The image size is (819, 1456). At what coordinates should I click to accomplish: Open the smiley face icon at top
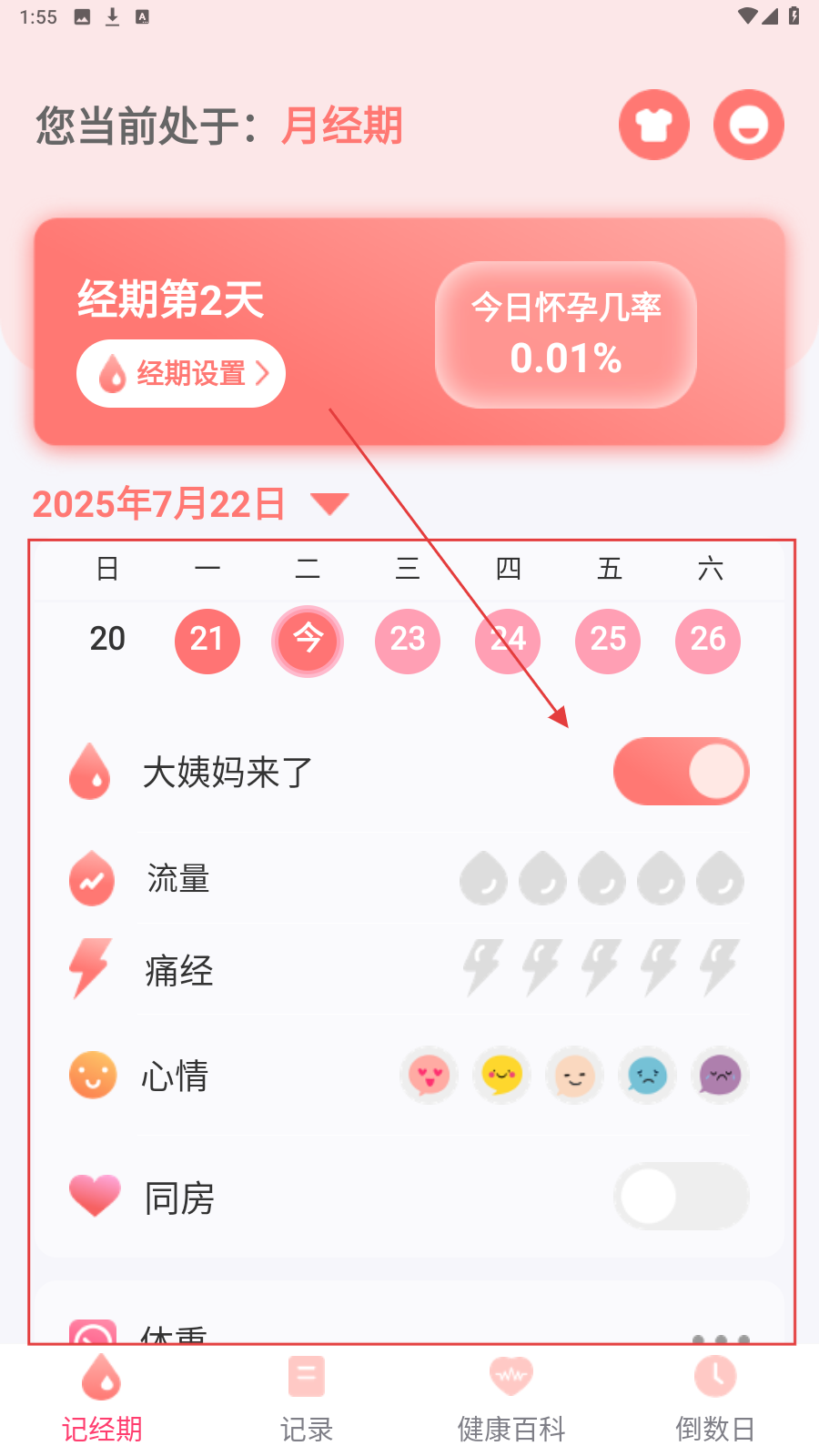pos(748,125)
